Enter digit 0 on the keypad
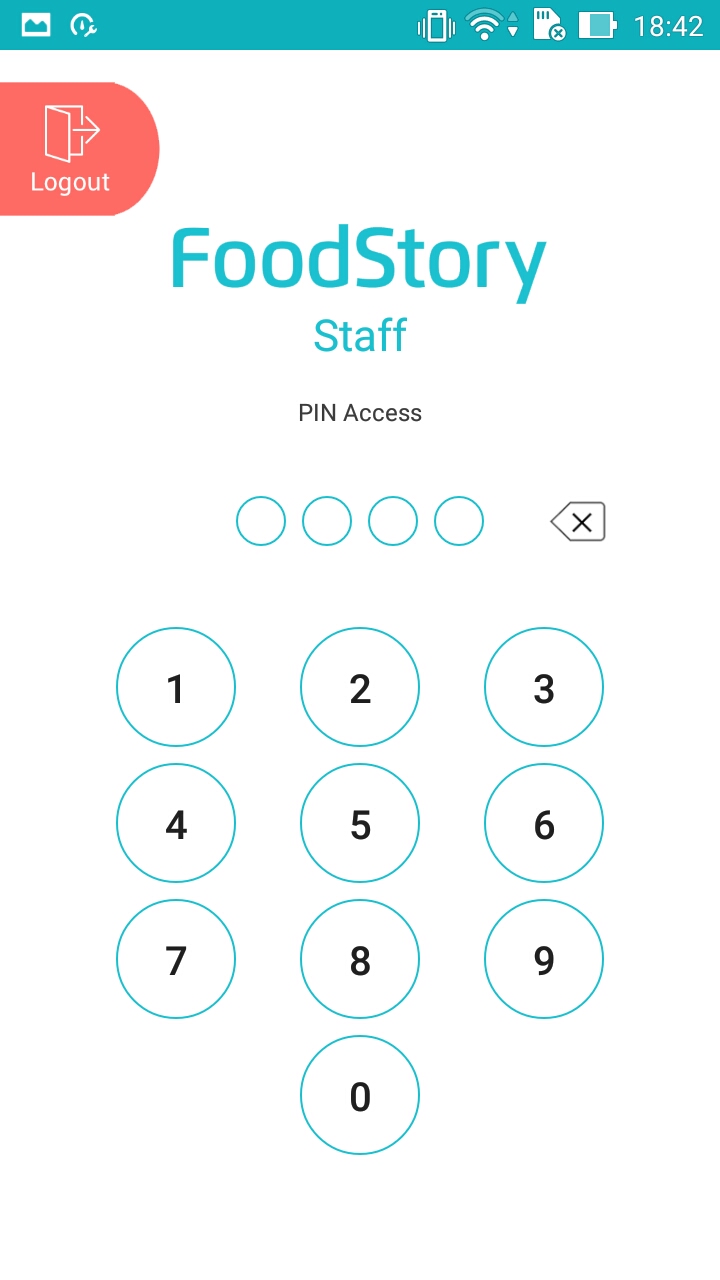The width and height of the screenshot is (720, 1280). click(360, 1095)
